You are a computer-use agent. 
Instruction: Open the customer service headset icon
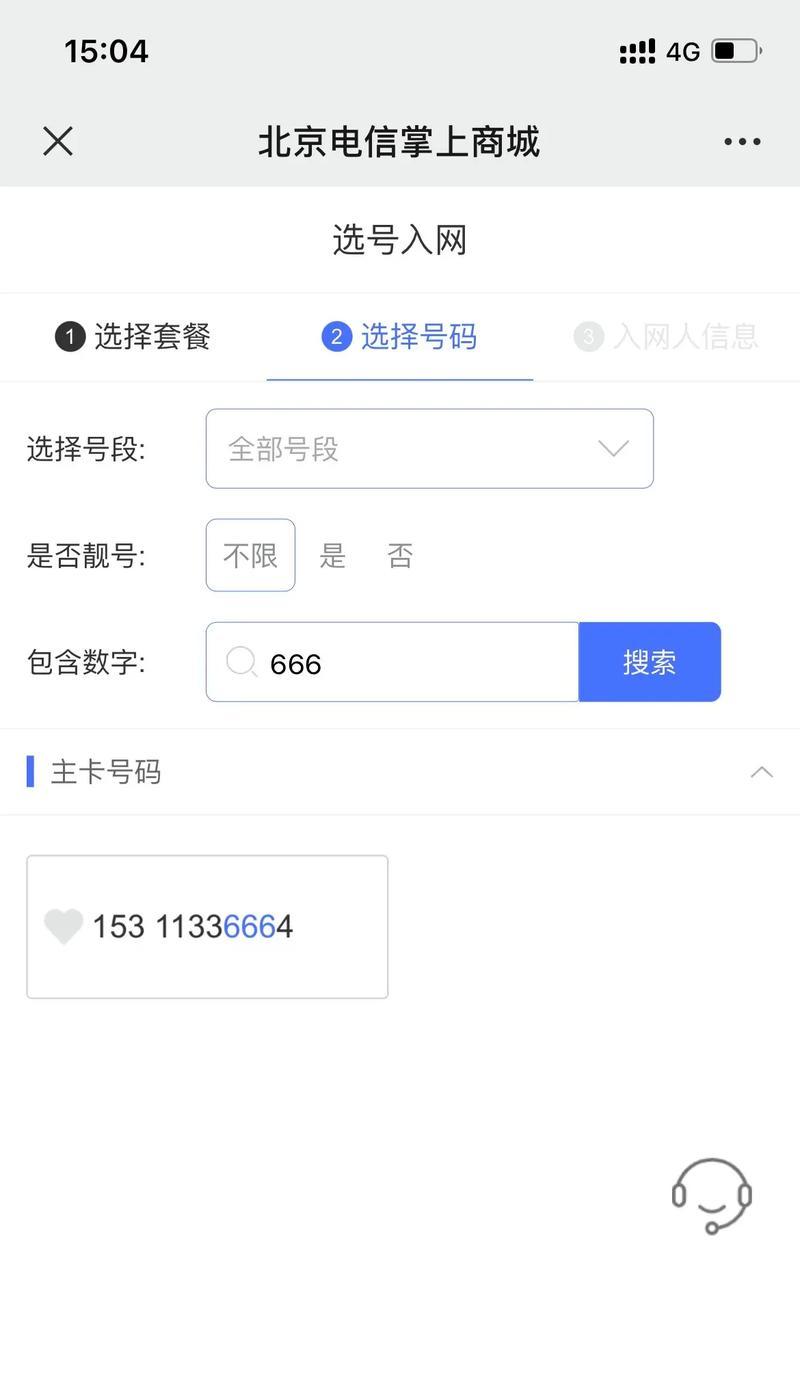tap(712, 1195)
